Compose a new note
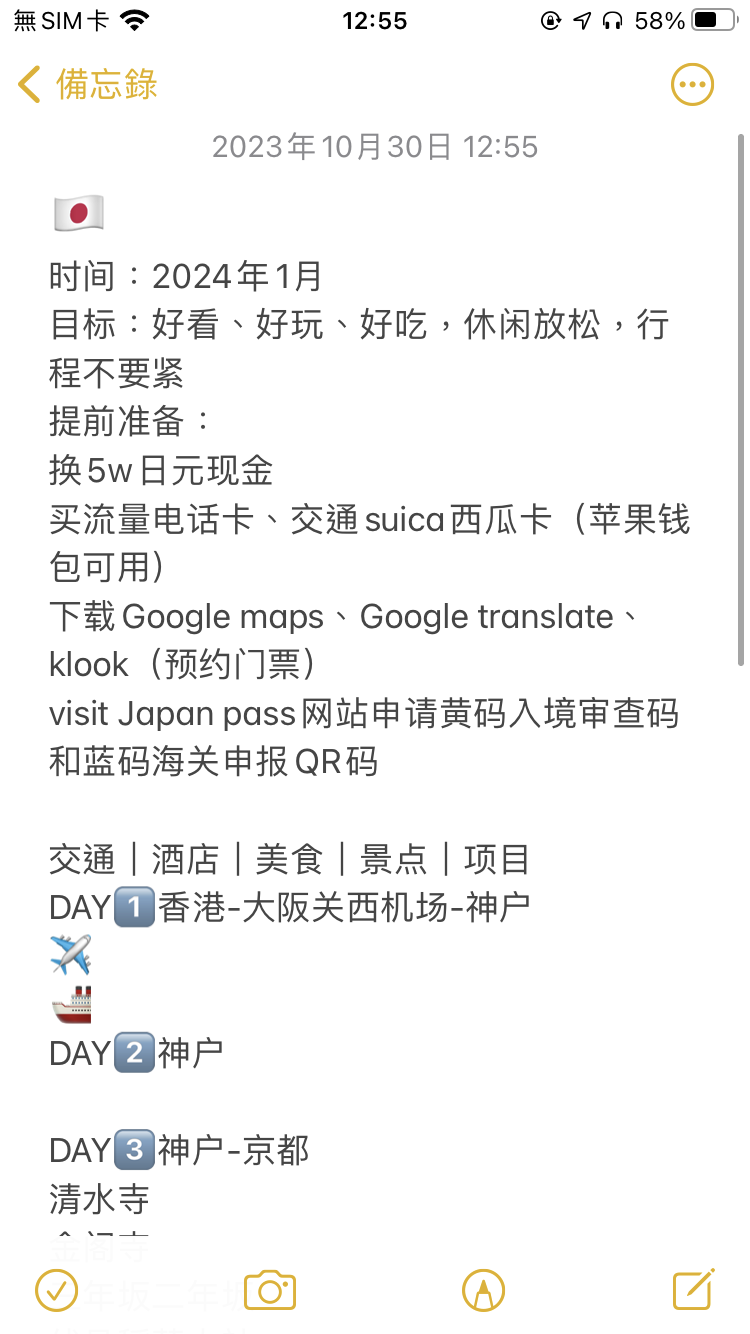 [693, 1290]
